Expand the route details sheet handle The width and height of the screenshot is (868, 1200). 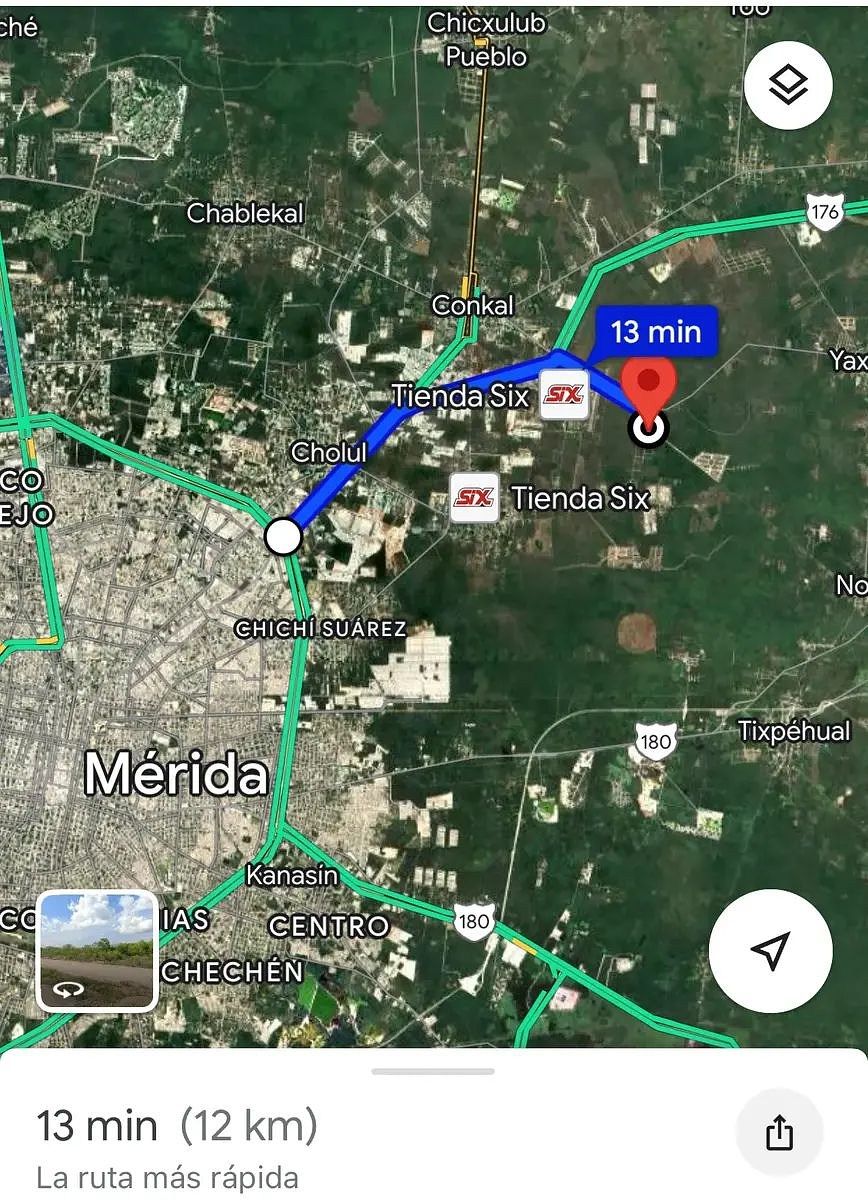[x=433, y=1071]
